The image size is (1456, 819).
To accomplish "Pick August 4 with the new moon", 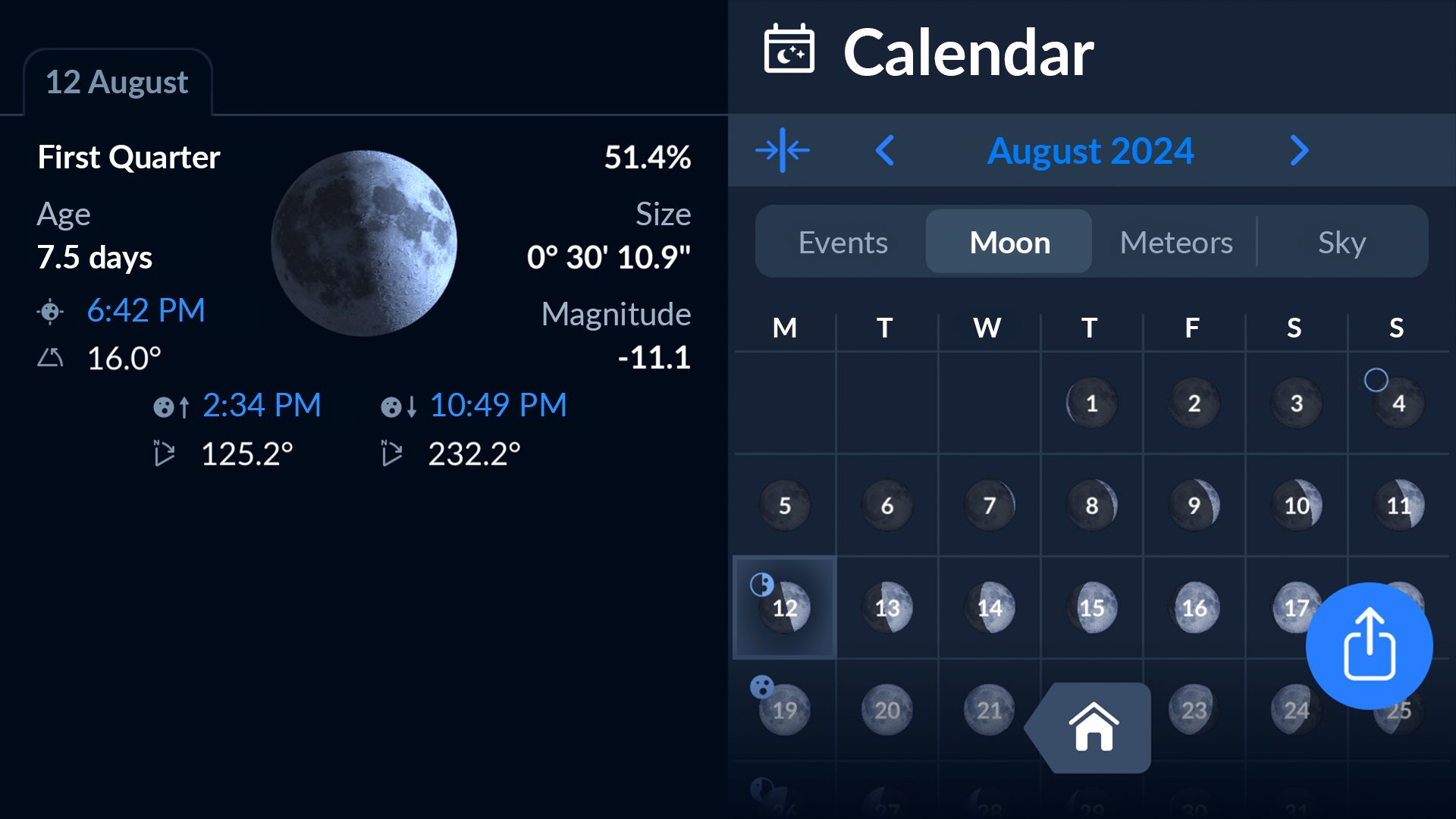I will coord(1398,403).
